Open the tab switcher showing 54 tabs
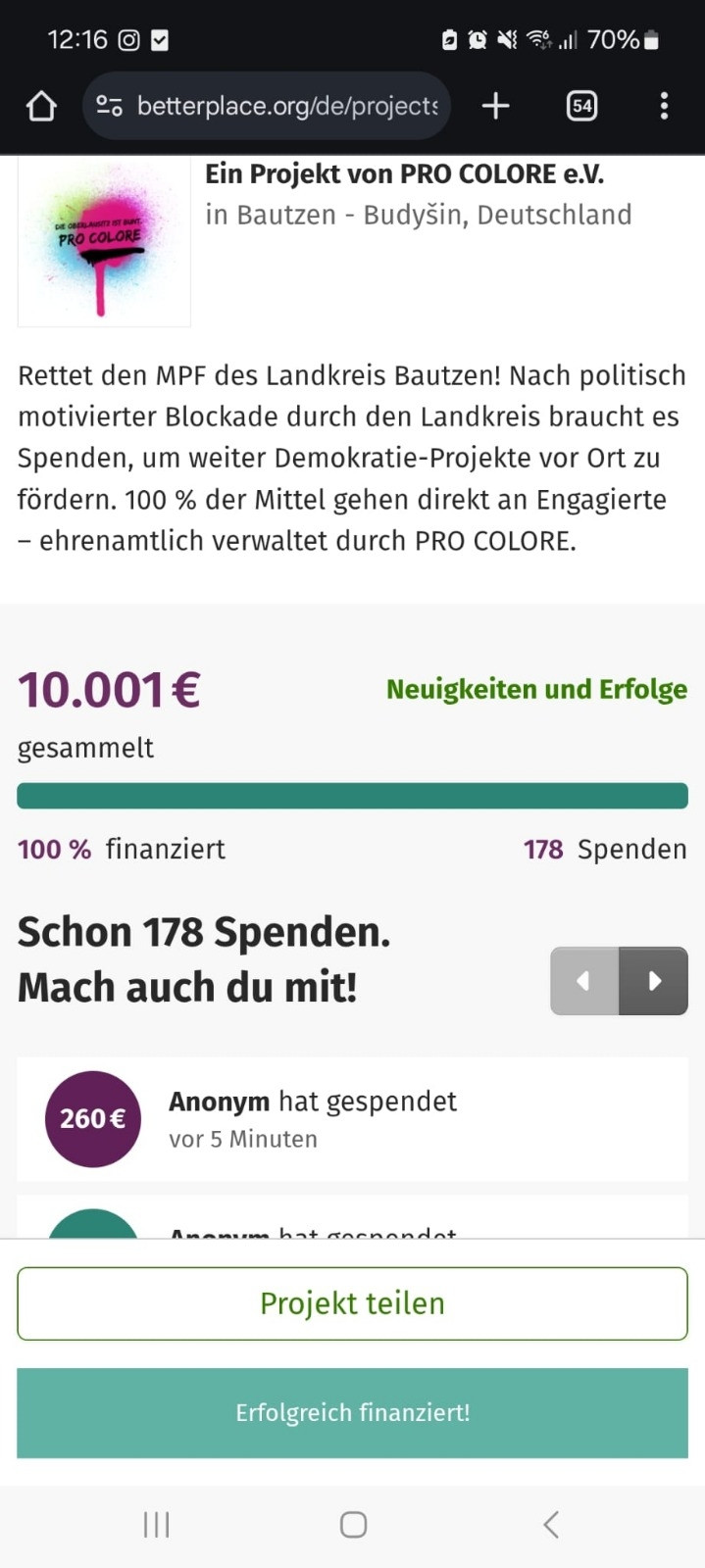Screen dimensions: 705x1568 [x=581, y=106]
